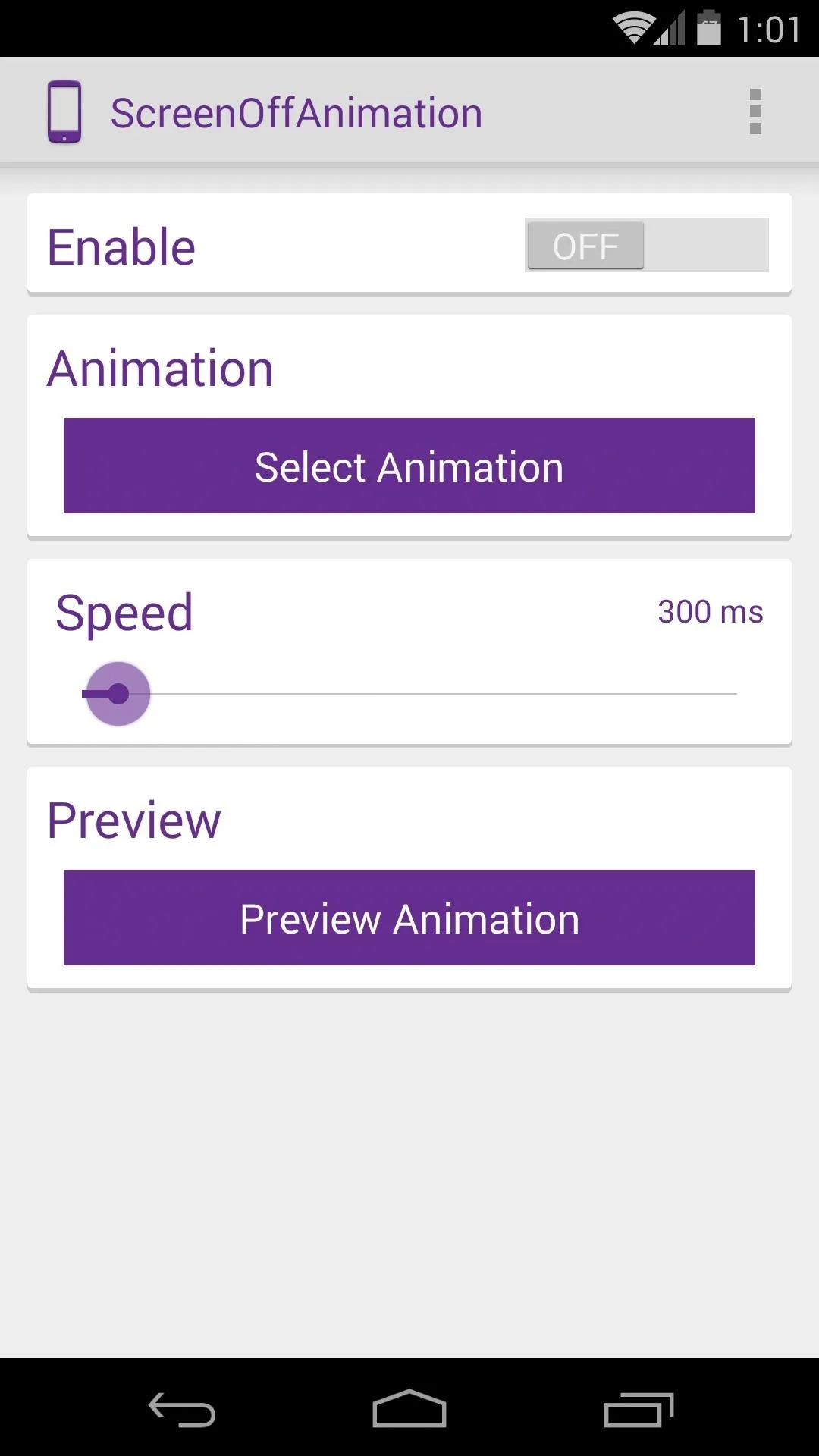Turn on the Enable switch
Screen dimensions: 819x1456
[647, 245]
